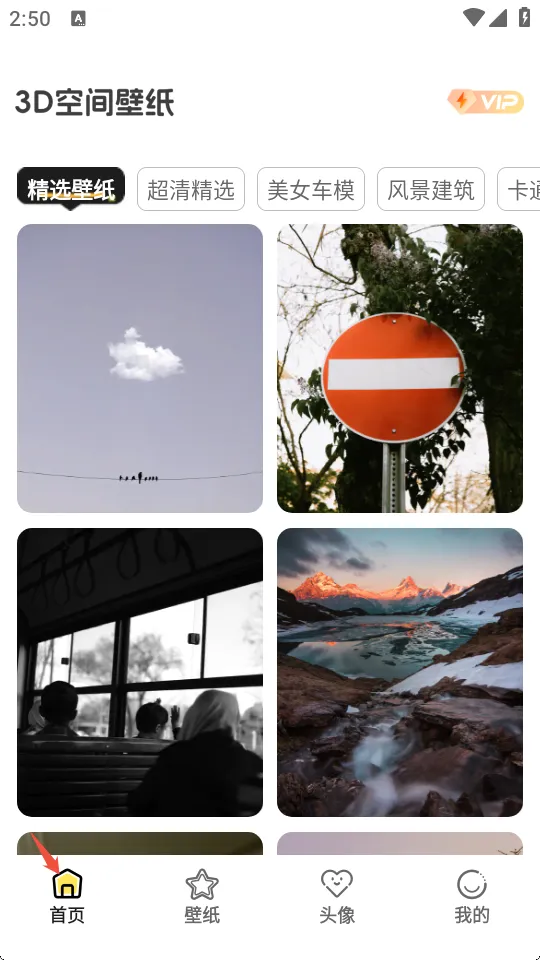Switch to the 壁纸 tab
The height and width of the screenshot is (960, 540).
(x=202, y=897)
